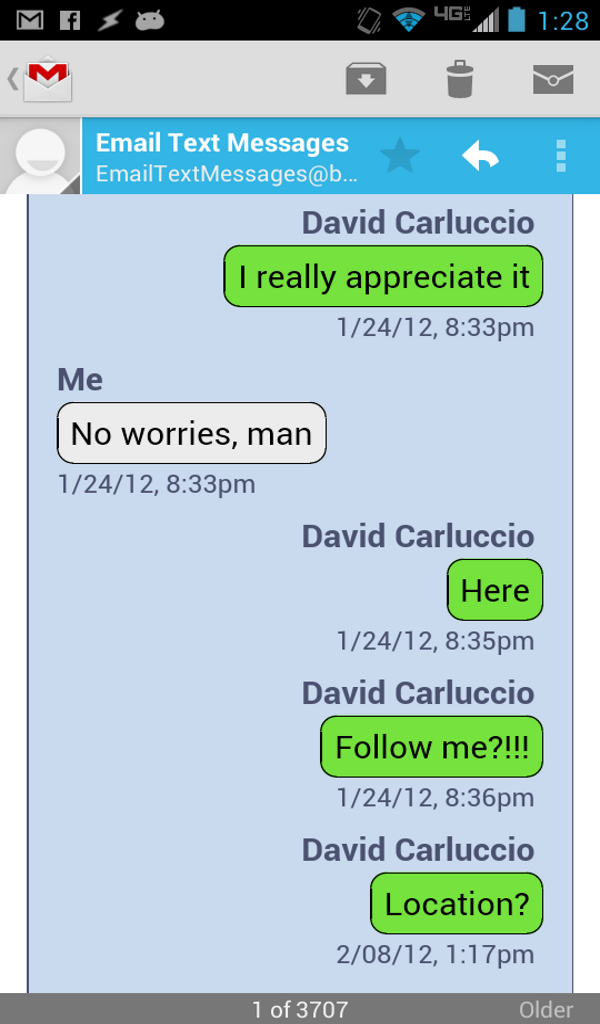Archive this email conversation
The height and width of the screenshot is (1024, 600).
(366, 79)
